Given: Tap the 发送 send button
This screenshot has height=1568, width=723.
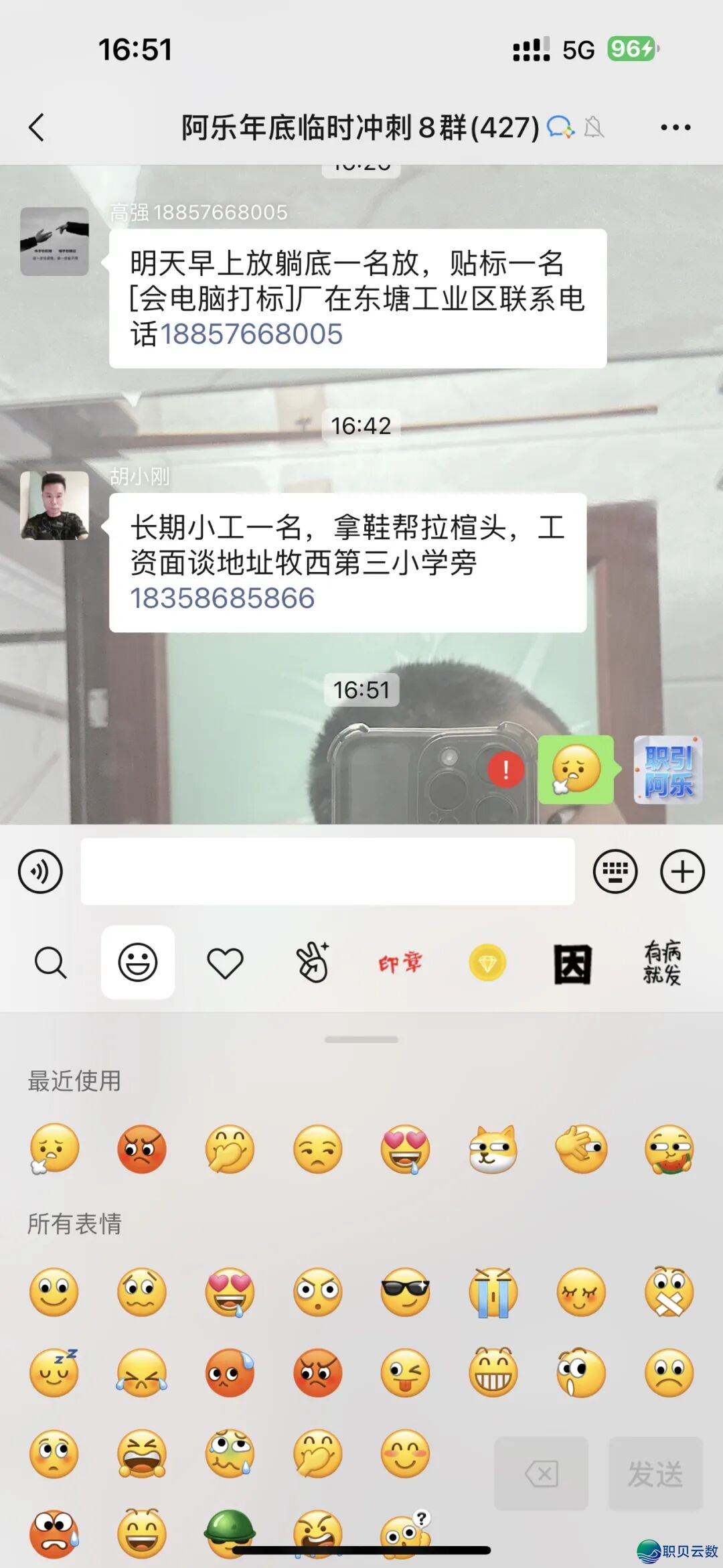Looking at the screenshot, I should [x=655, y=1474].
